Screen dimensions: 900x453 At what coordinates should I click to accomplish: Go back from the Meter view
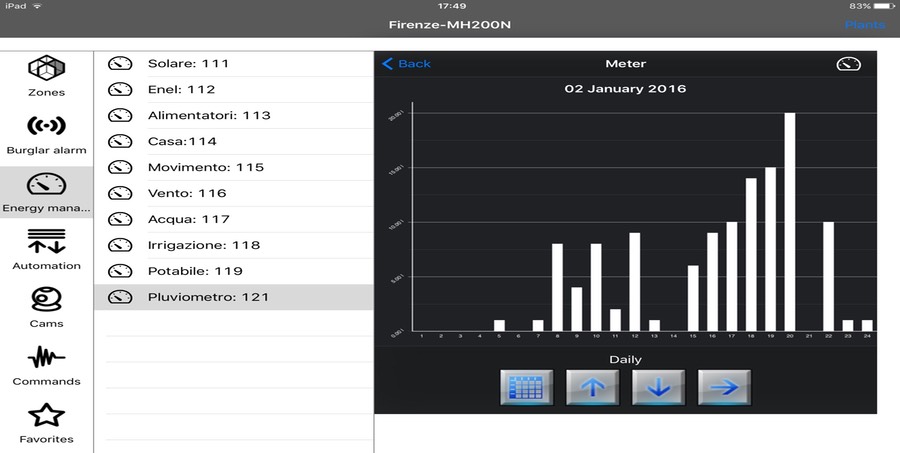pos(407,64)
